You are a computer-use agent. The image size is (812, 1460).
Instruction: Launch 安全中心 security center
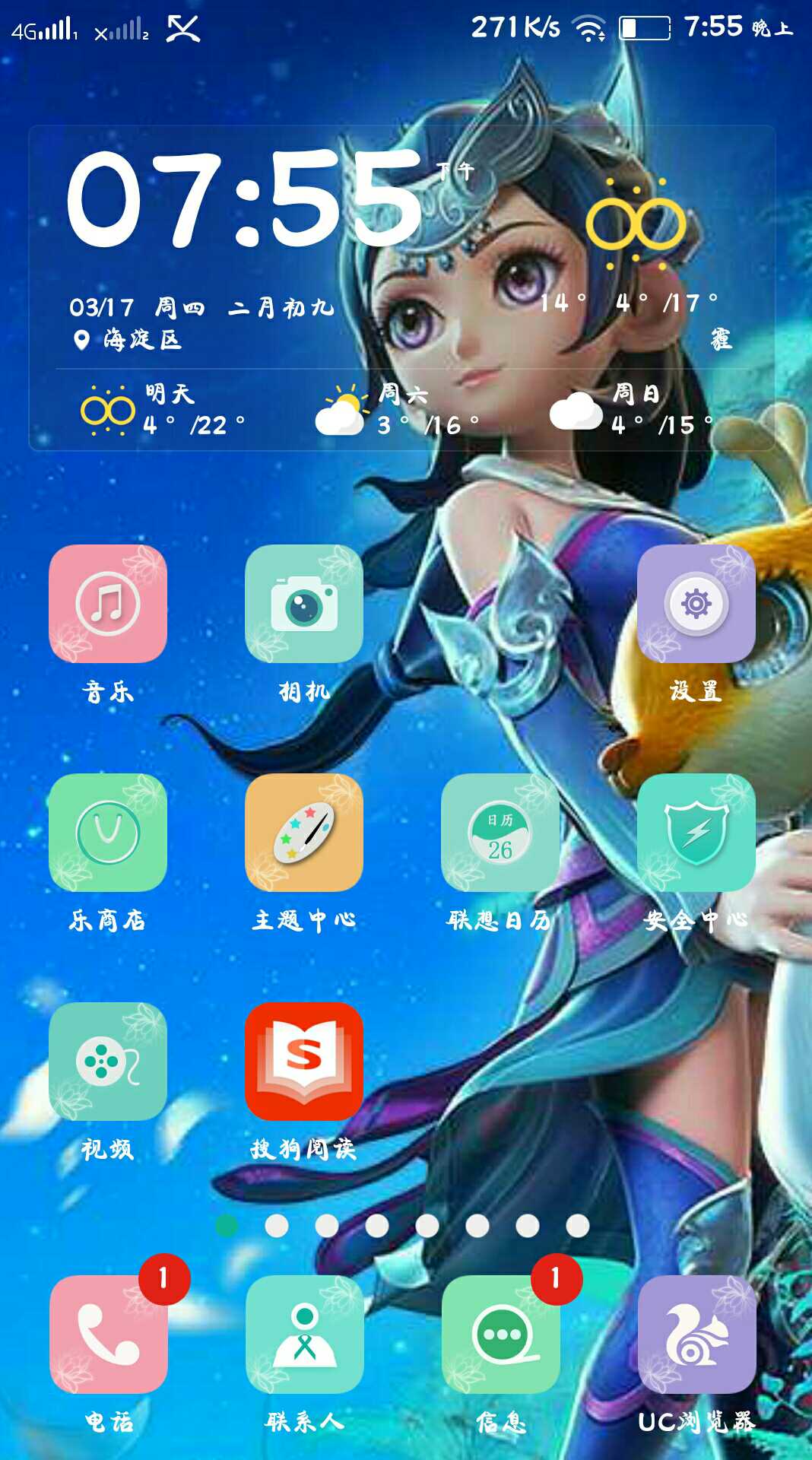(696, 833)
